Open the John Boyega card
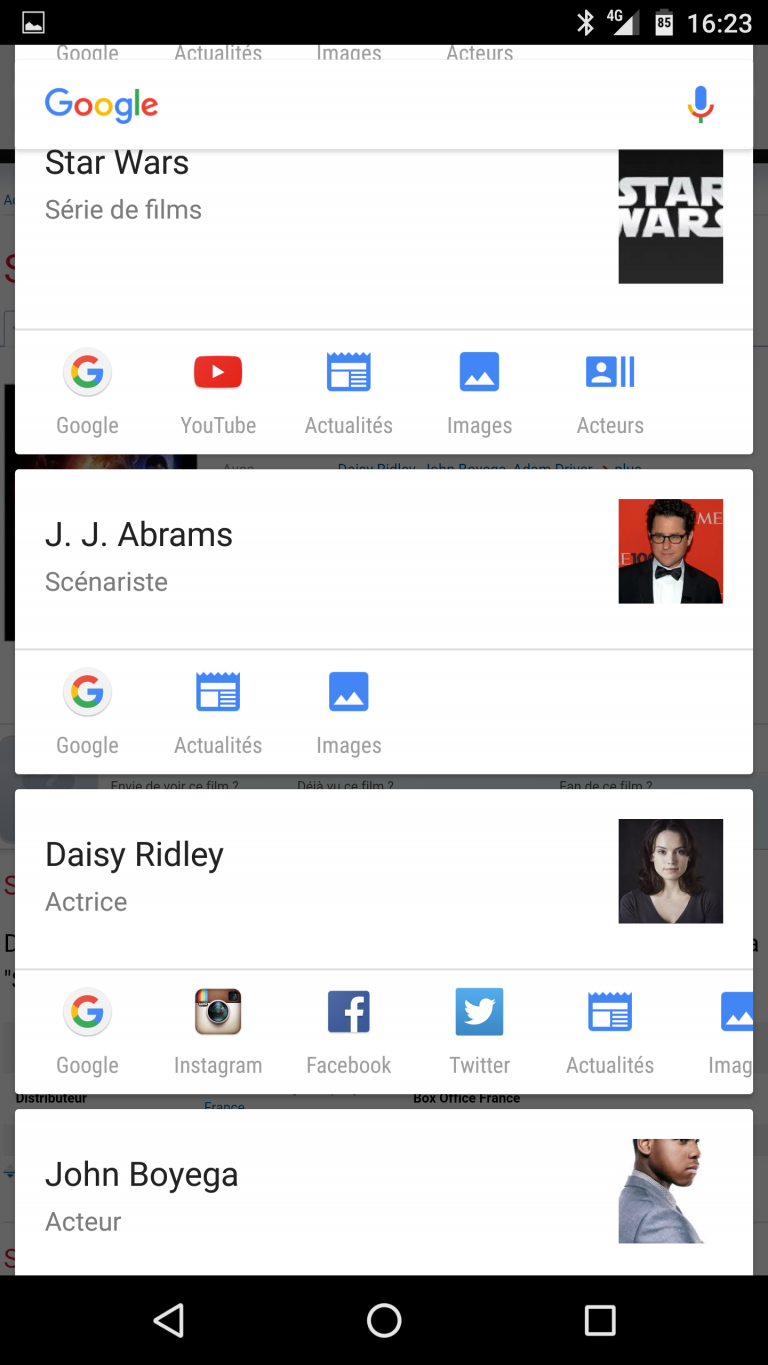This screenshot has height=1365, width=768. pos(384,1192)
